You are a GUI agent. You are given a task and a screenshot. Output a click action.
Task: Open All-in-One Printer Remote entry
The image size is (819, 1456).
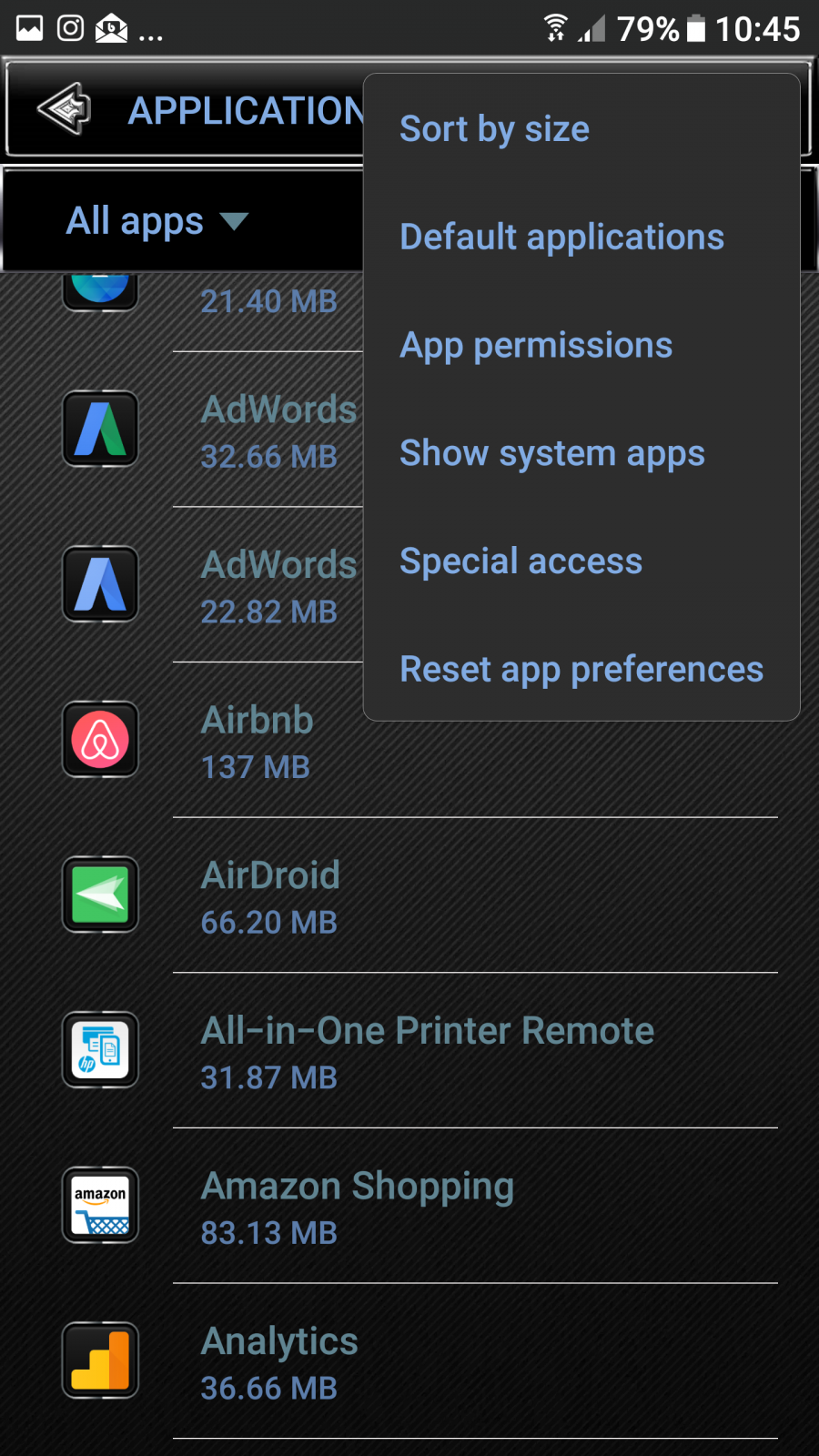(409, 1051)
